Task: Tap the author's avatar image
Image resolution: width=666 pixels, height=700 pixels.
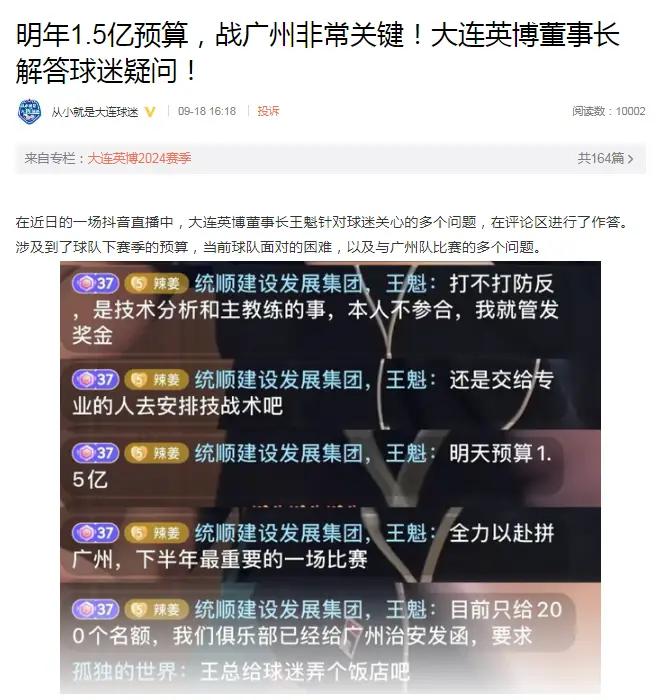Action: tap(30, 111)
